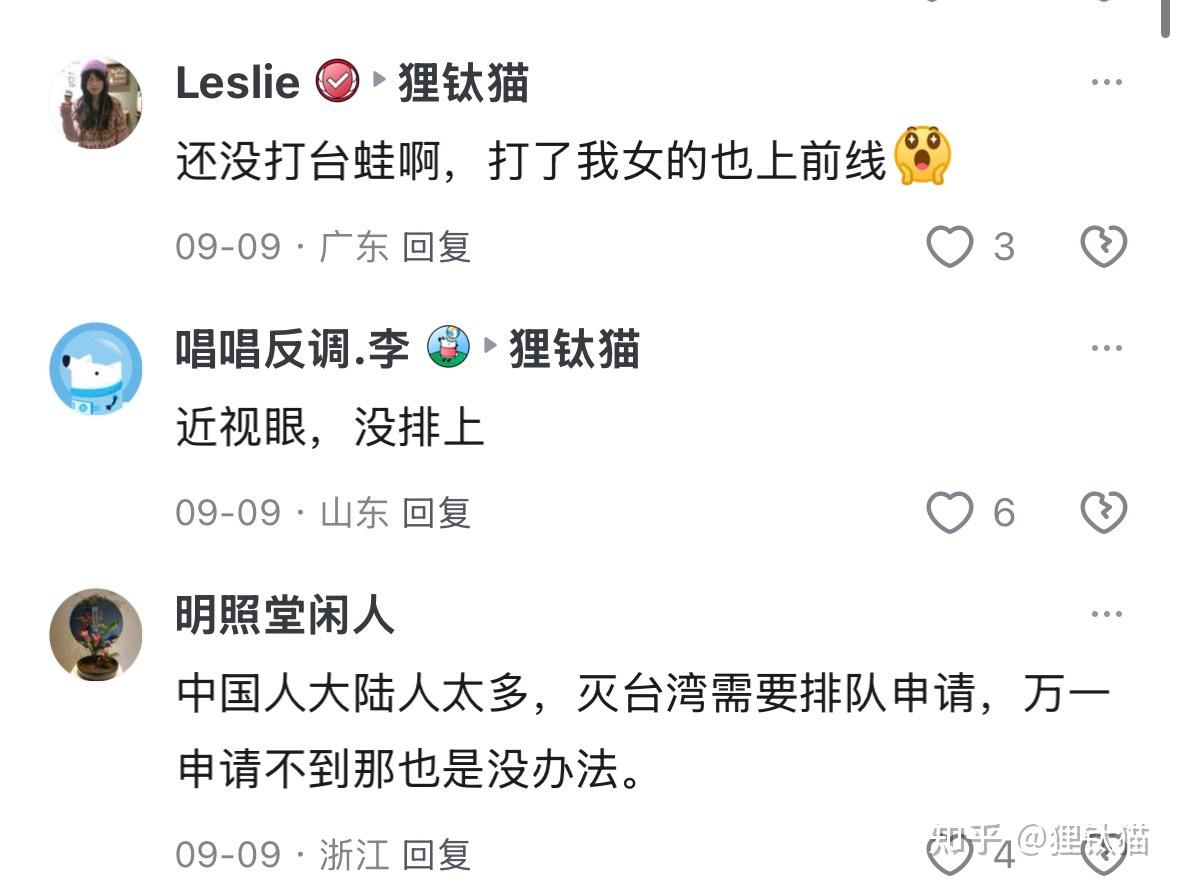Viewport: 1179px width, 888px height.
Task: Reply to Leslie's comment
Action: point(436,246)
